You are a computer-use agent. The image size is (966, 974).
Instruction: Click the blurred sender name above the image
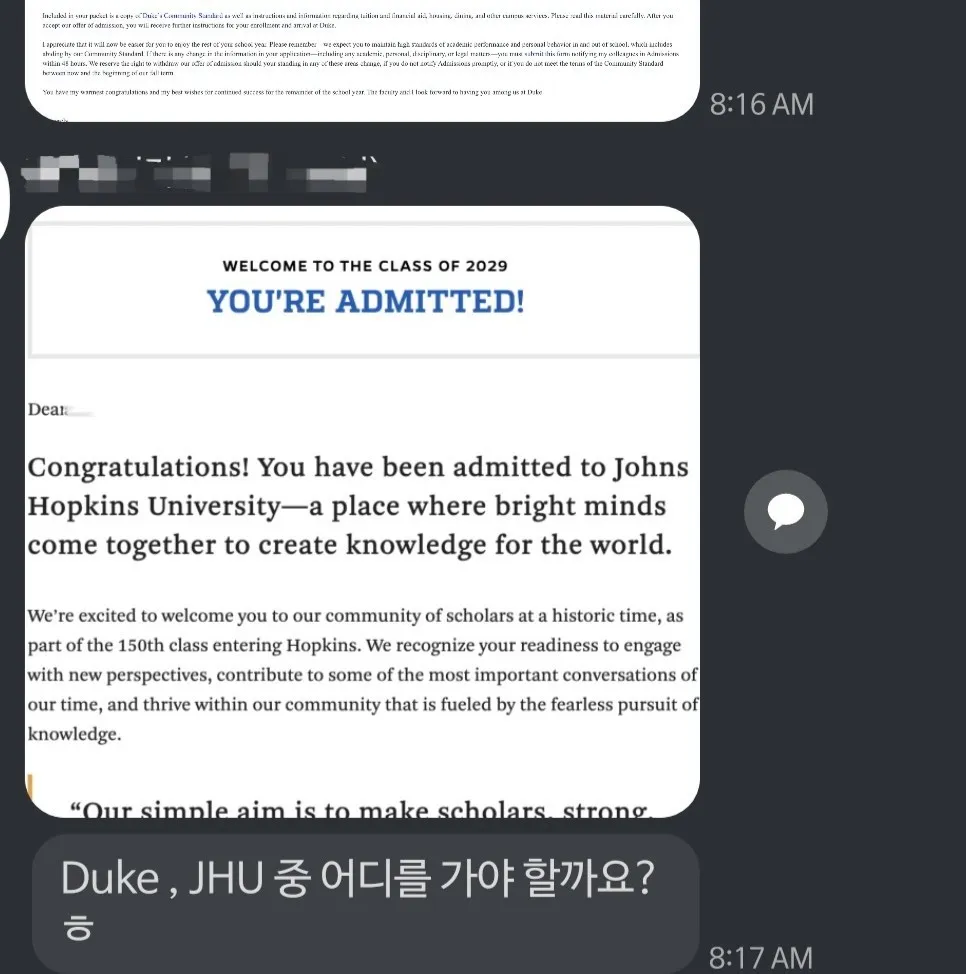[x=200, y=172]
